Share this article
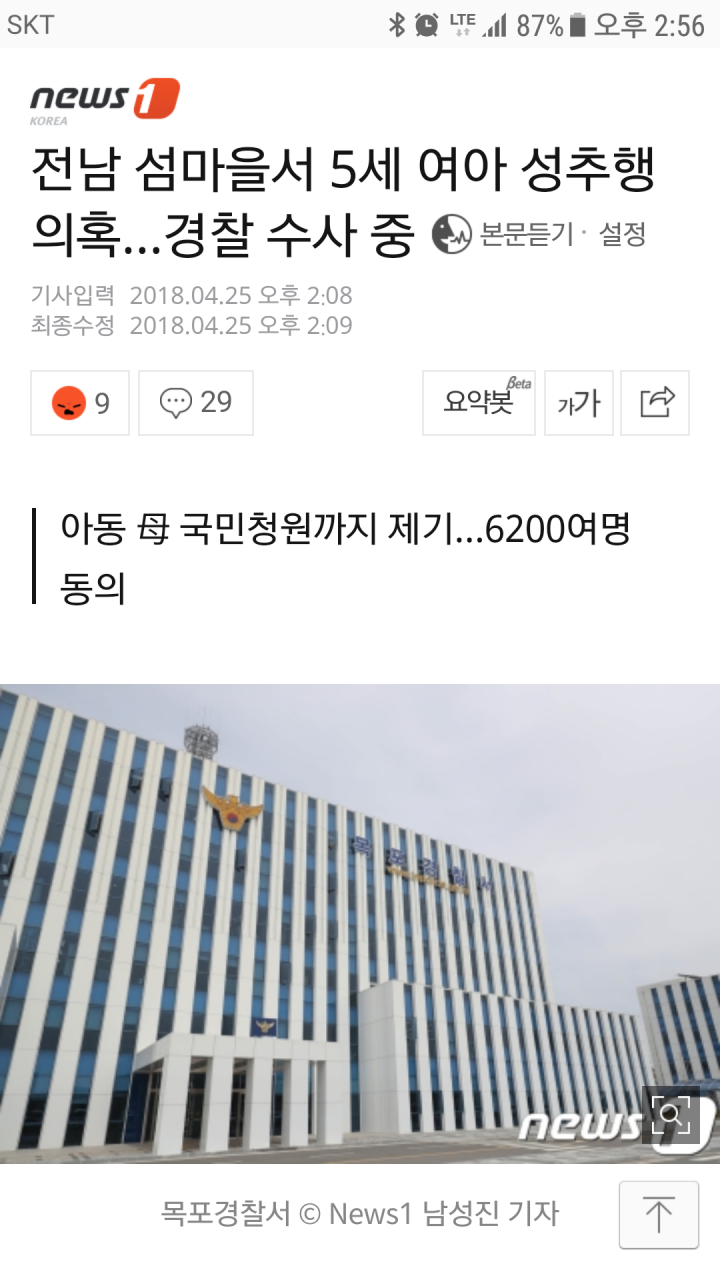Screen dimensions: 720x1280 click(655, 403)
